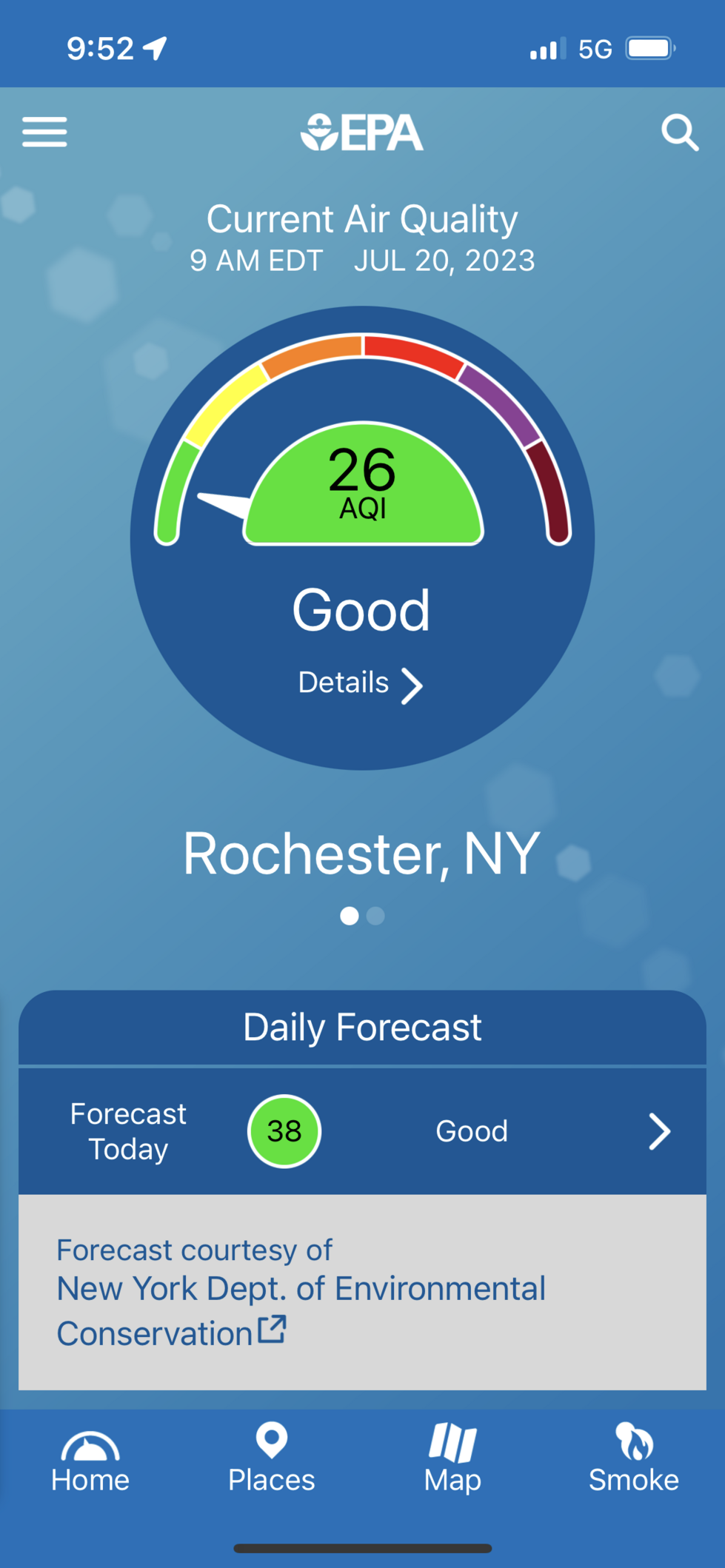Tap the search magnifier icon
The height and width of the screenshot is (1568, 725).
pos(679,133)
